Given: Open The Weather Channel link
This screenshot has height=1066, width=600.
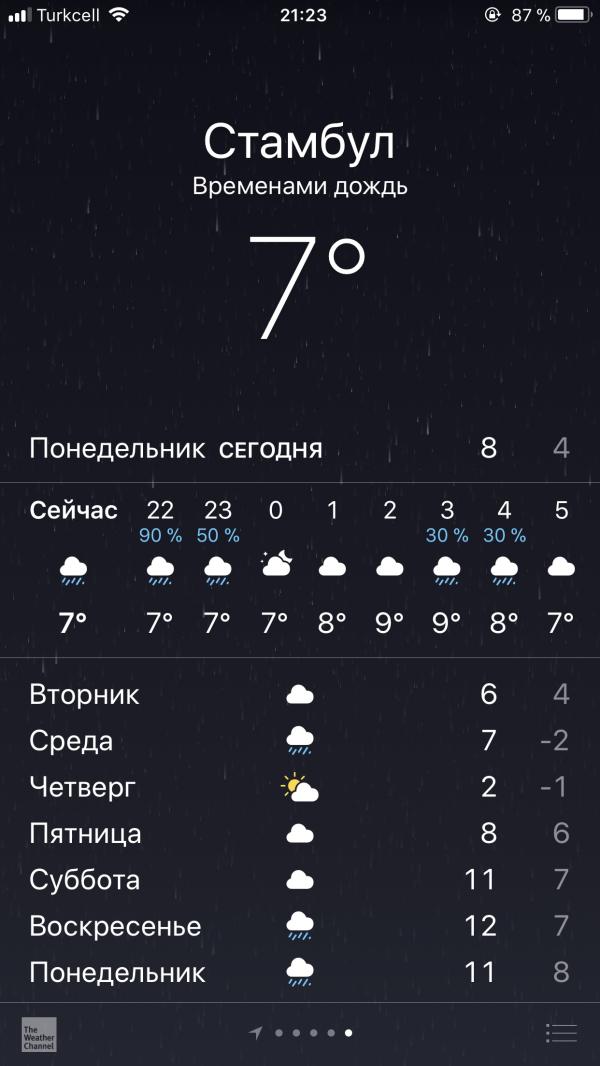Looking at the screenshot, I should pyautogui.click(x=39, y=1034).
